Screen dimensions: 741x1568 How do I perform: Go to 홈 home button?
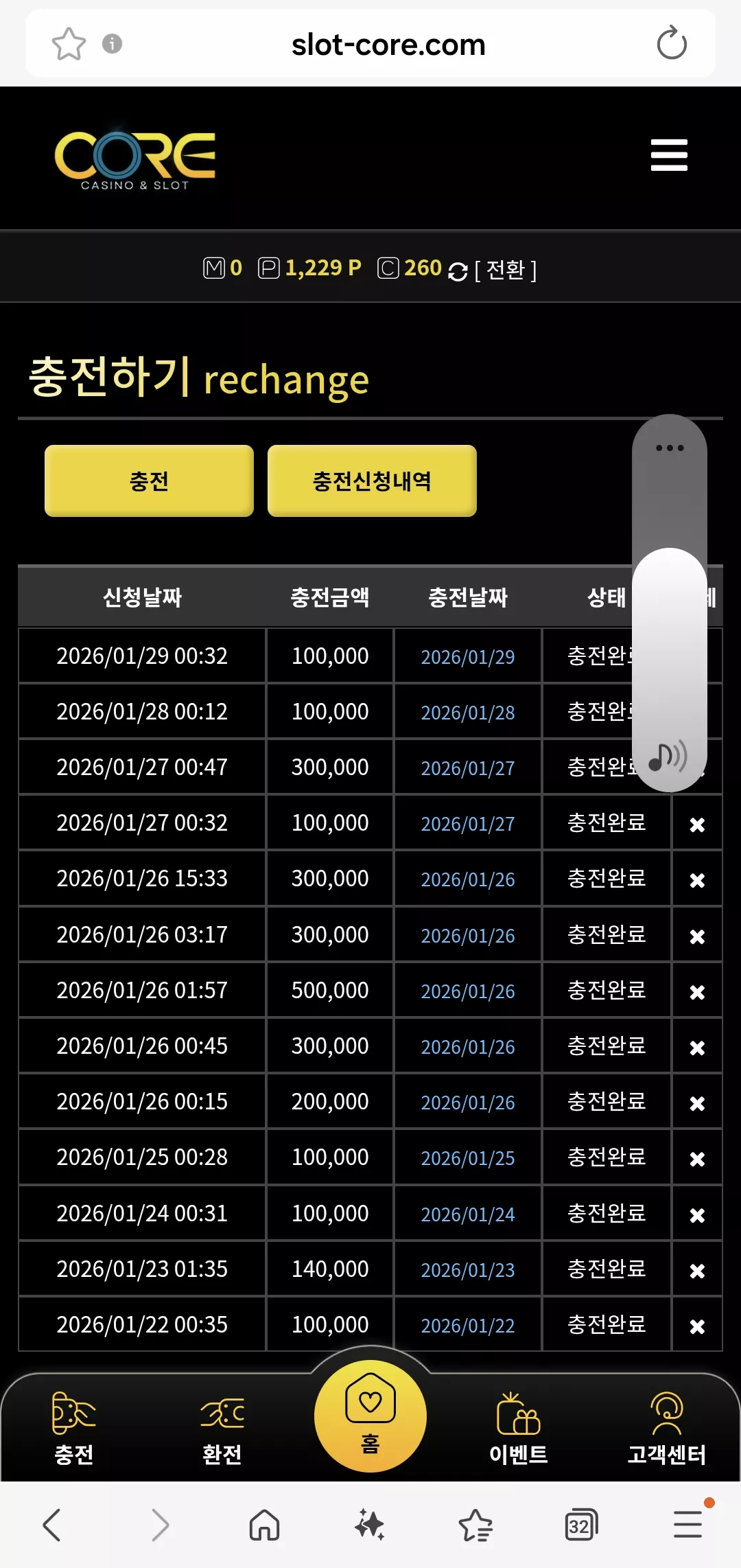[370, 1416]
